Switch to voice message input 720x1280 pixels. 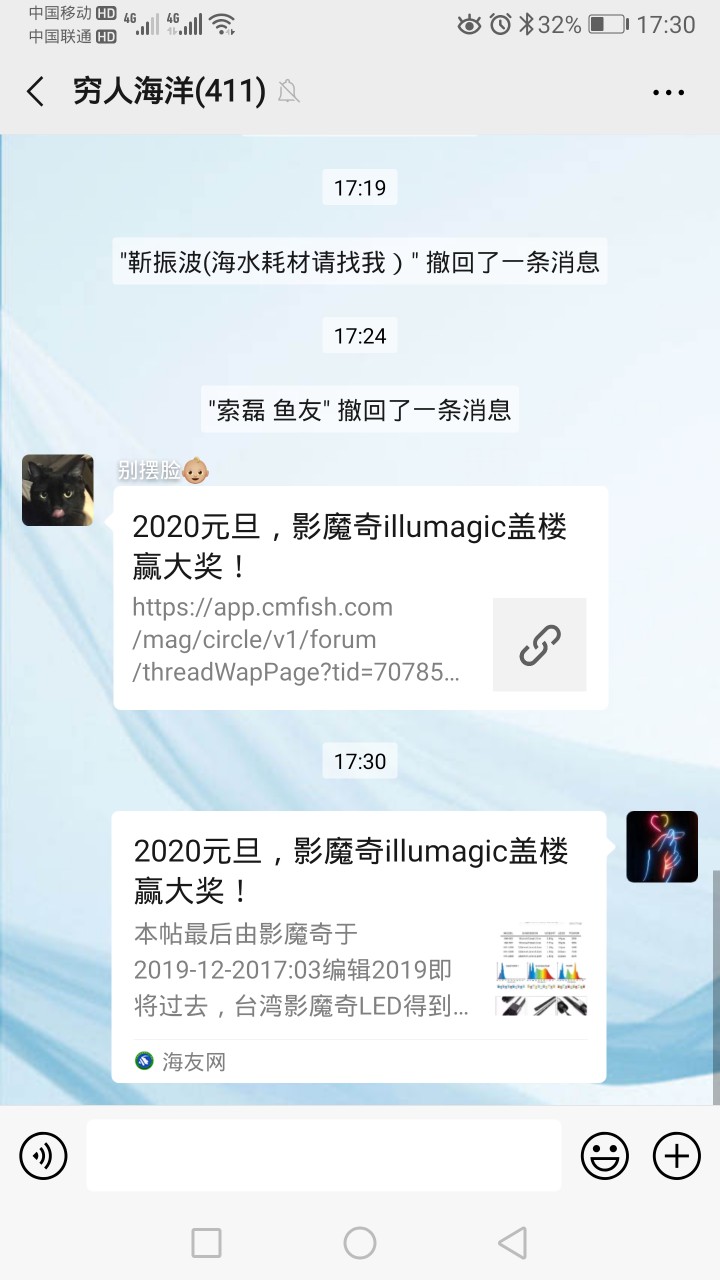click(x=43, y=1157)
